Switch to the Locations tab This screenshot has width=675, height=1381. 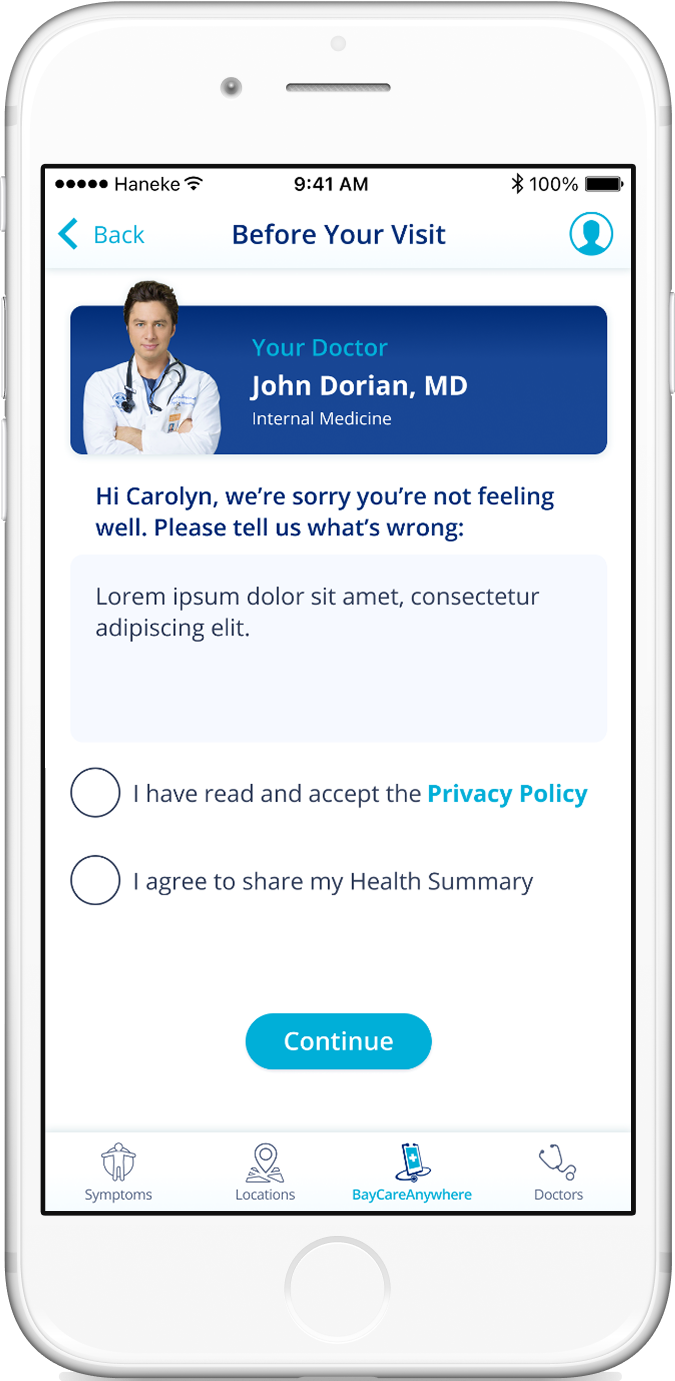point(265,1173)
